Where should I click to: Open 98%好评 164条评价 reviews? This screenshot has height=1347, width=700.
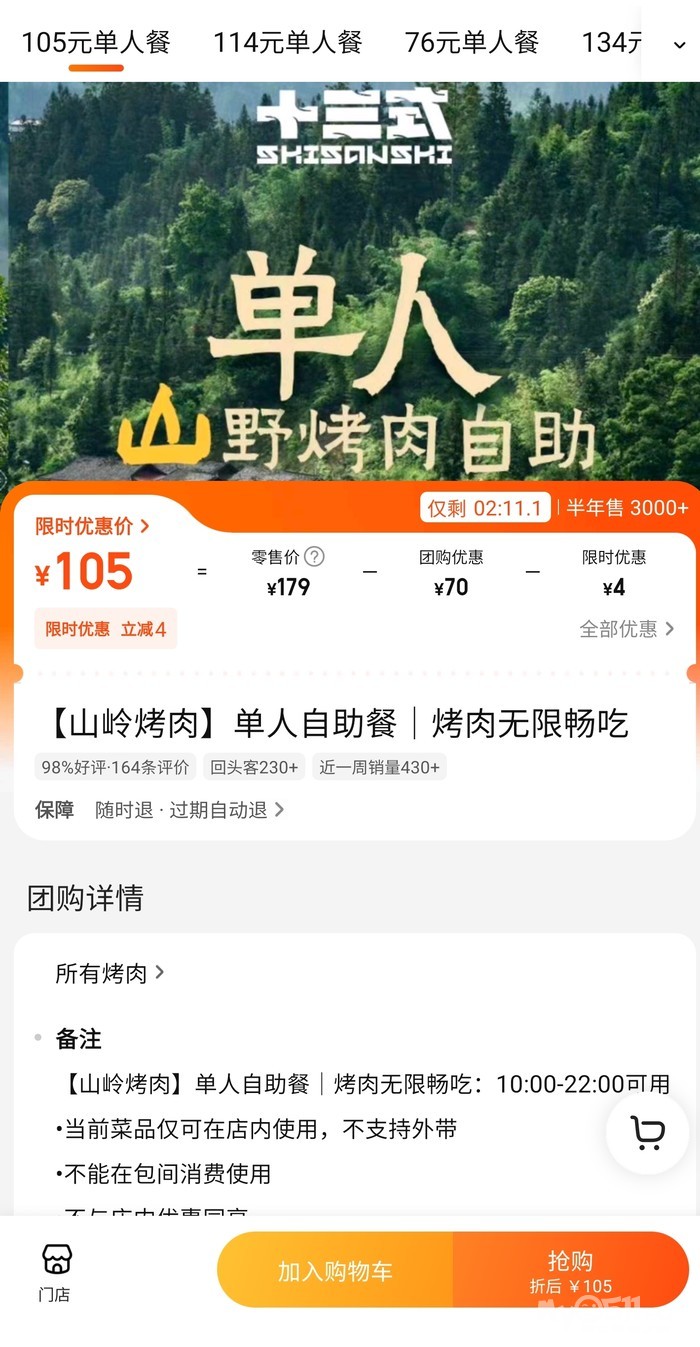pyautogui.click(x=115, y=768)
